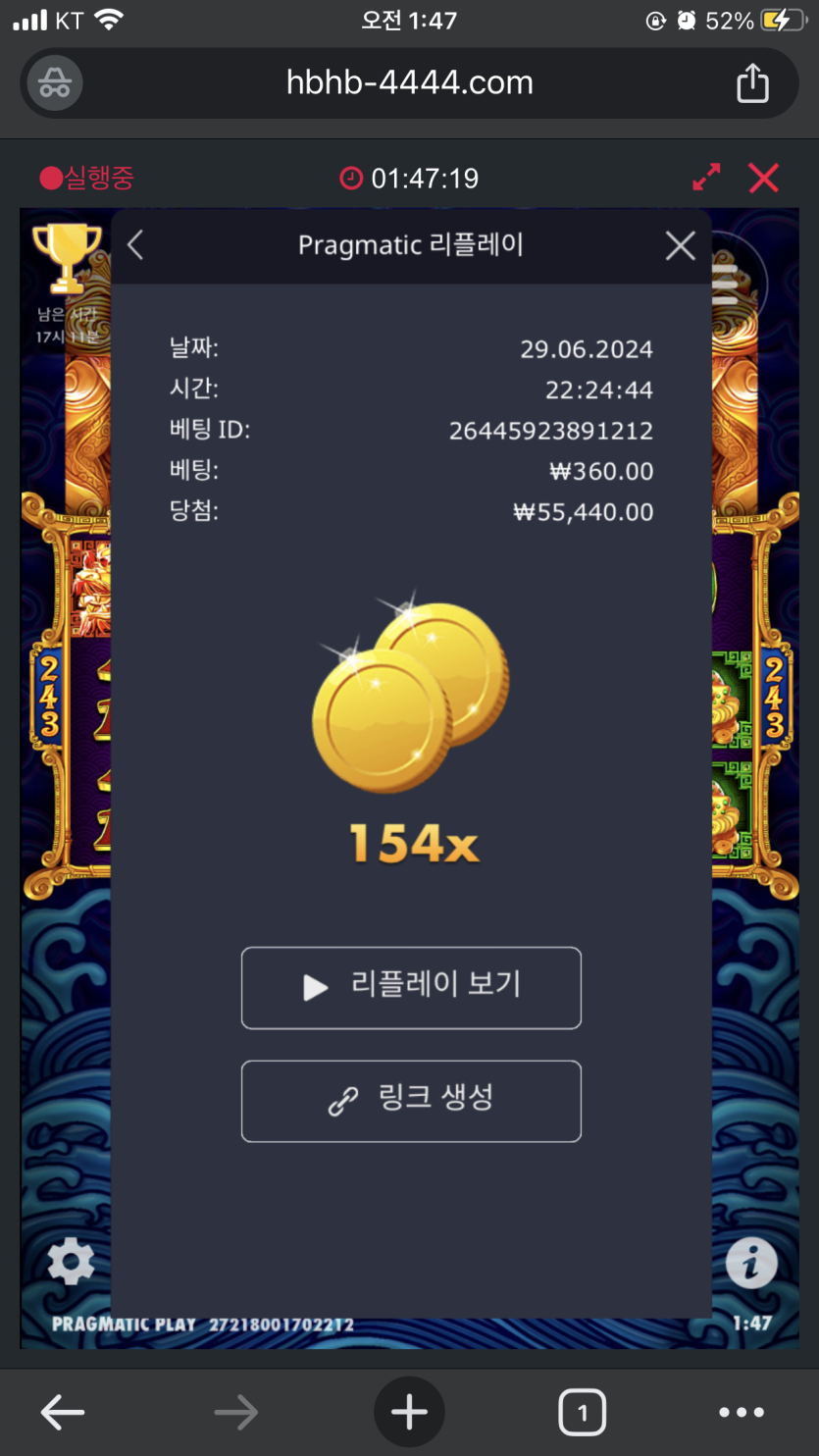Open the browser more options menu

741,1413
